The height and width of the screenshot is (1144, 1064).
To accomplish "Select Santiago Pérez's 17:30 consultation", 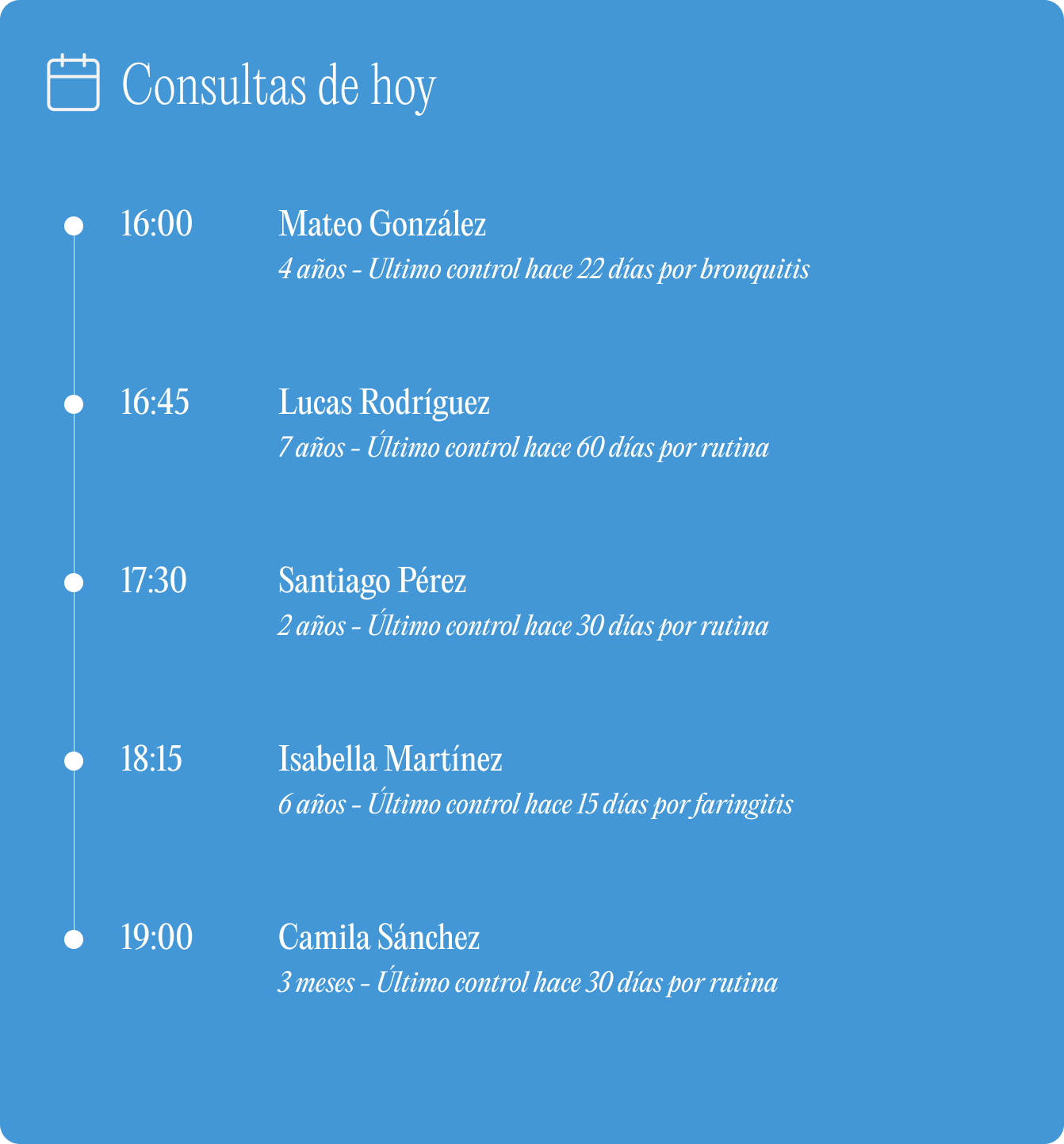I will 372,582.
